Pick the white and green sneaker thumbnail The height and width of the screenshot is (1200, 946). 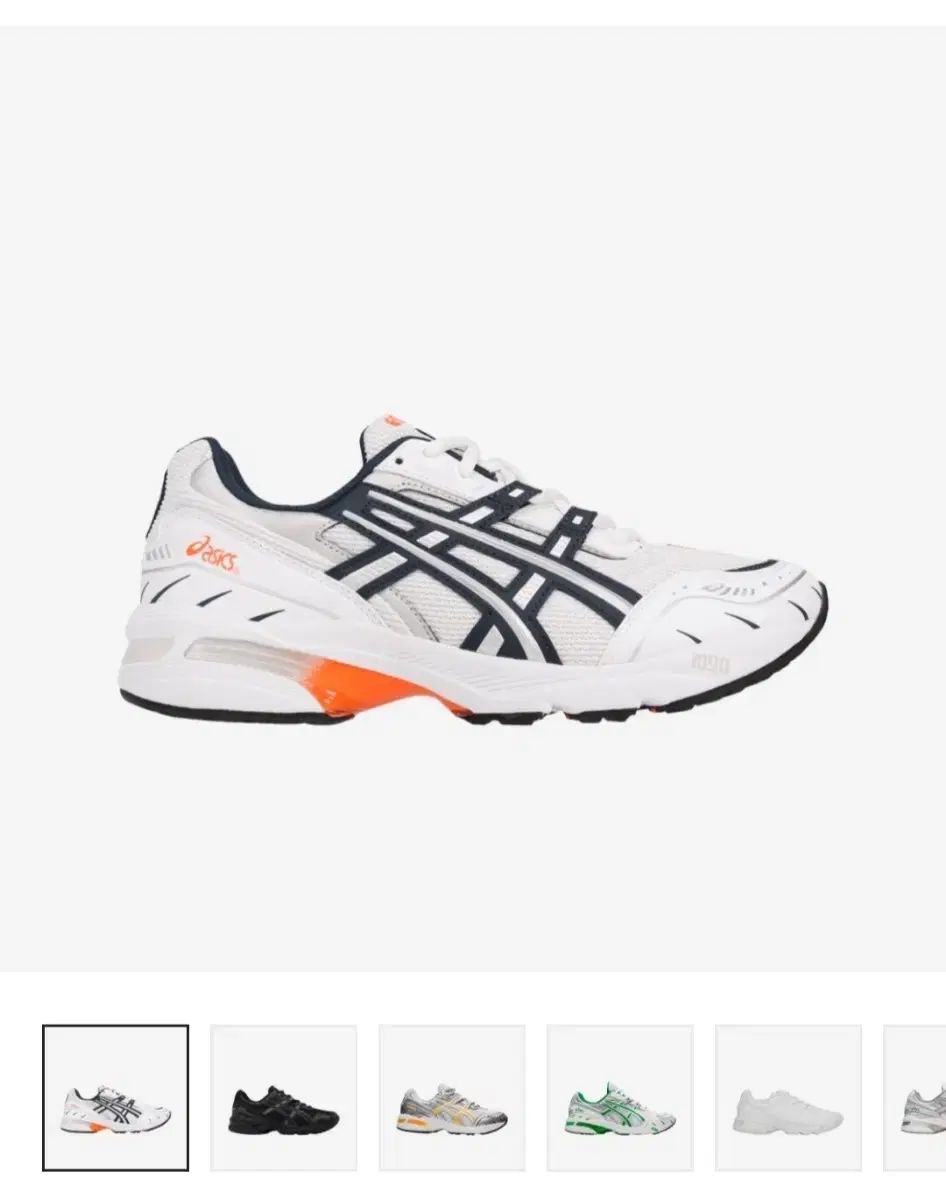[620, 1098]
